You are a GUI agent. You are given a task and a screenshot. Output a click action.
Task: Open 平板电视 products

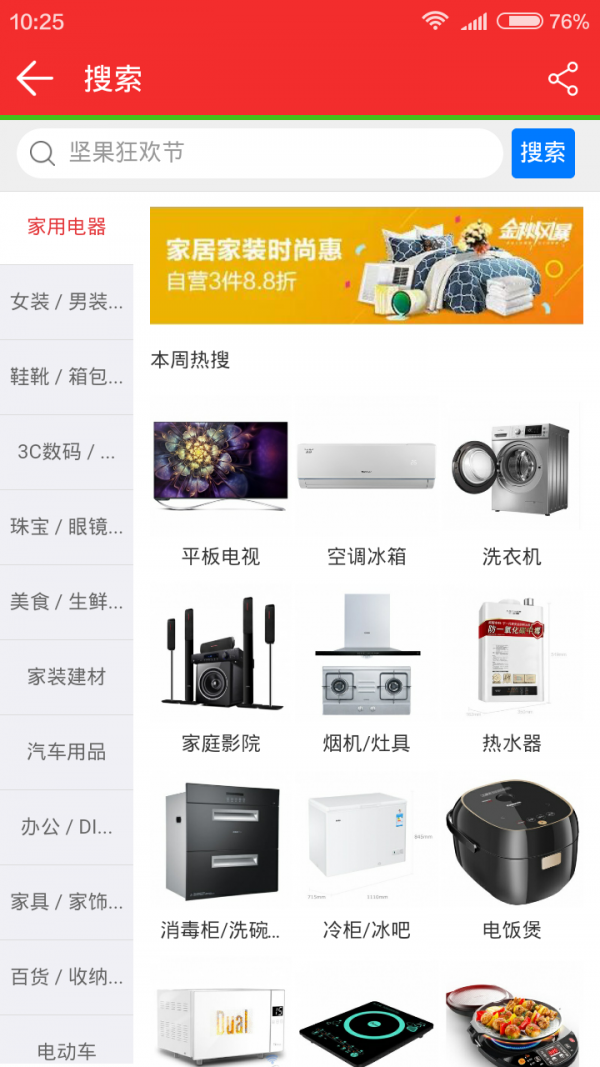tap(220, 485)
